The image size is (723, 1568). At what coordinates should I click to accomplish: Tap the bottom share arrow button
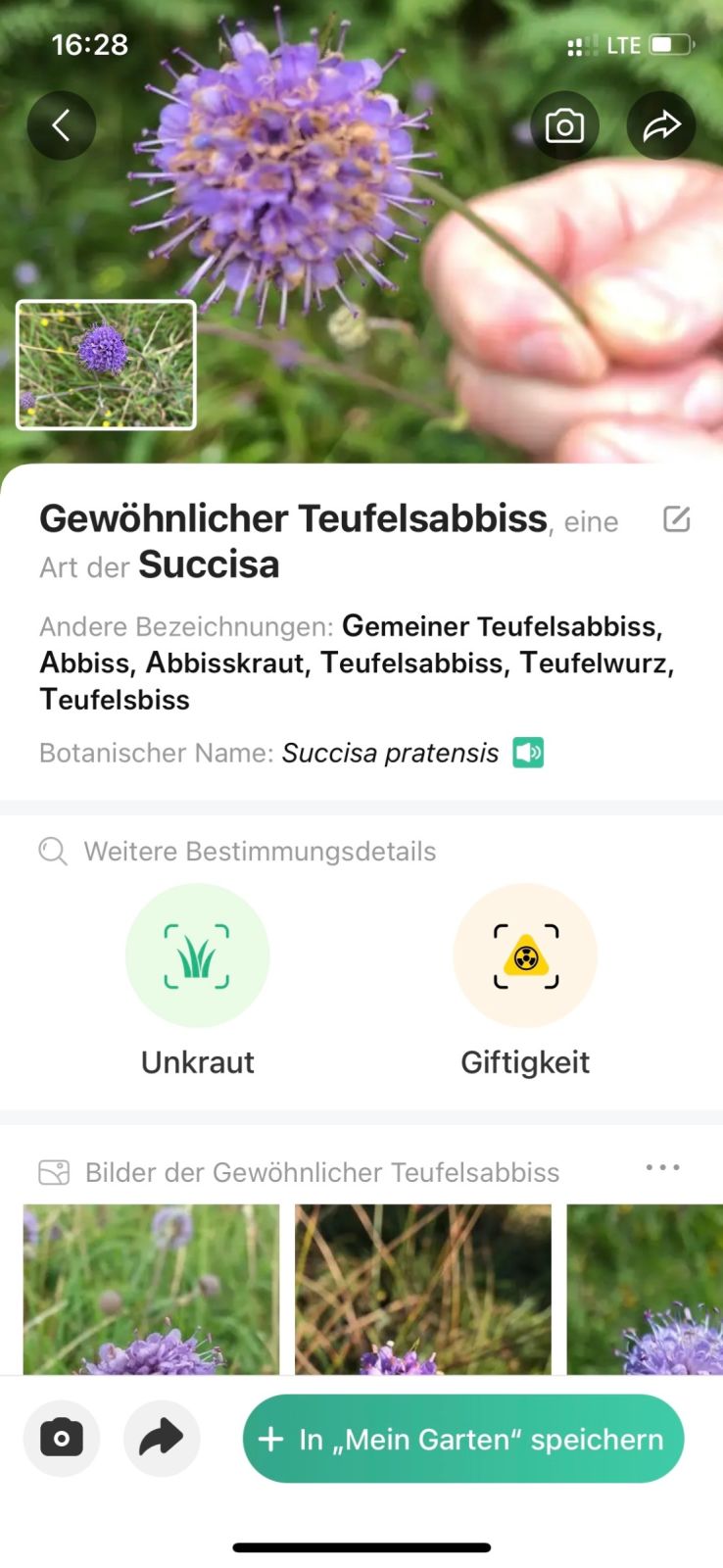(162, 1438)
